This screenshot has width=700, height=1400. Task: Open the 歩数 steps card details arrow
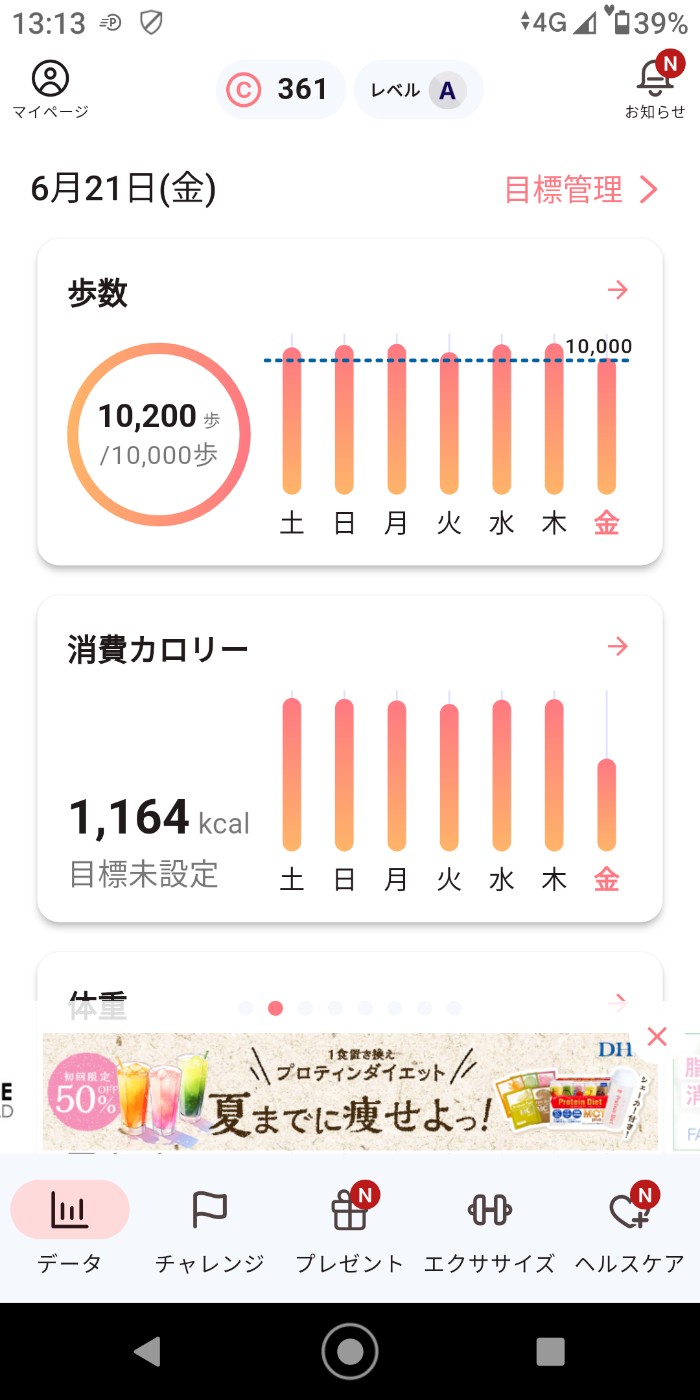(x=618, y=291)
